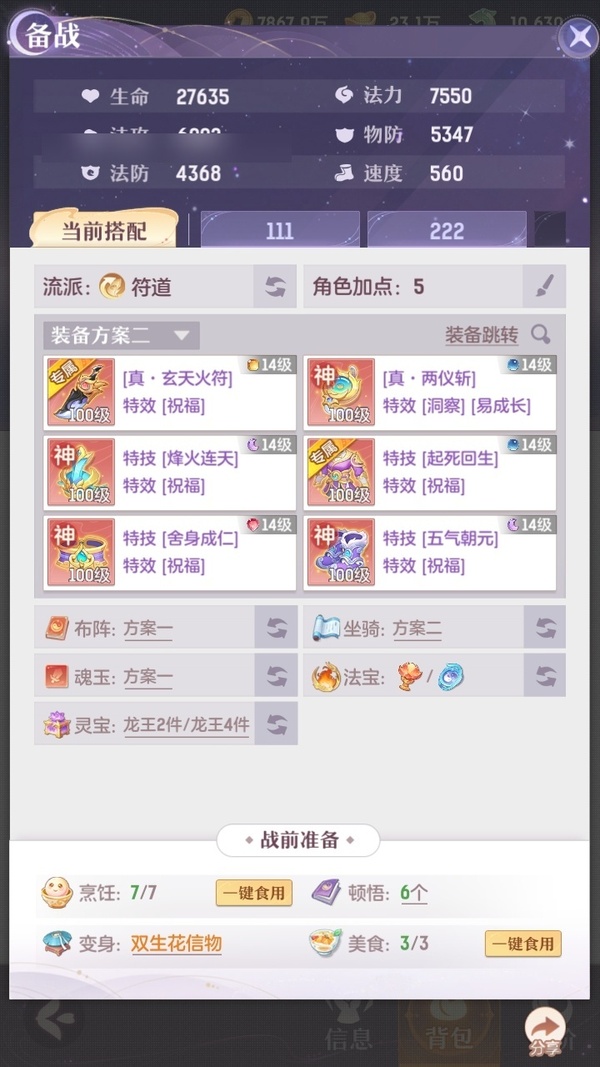Open equipment with 特技 舍身成仁
600x1067 pixels.
(170, 551)
